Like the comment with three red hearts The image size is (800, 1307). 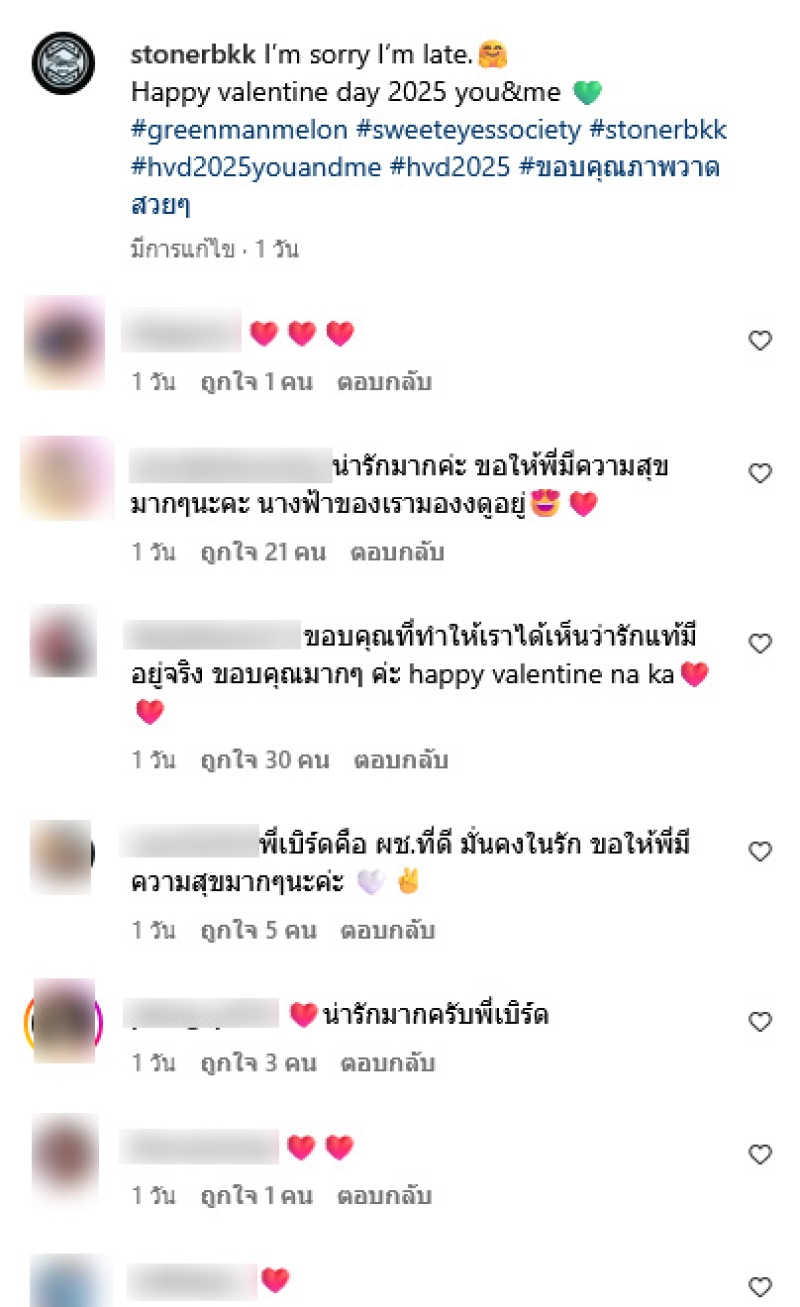point(760,341)
